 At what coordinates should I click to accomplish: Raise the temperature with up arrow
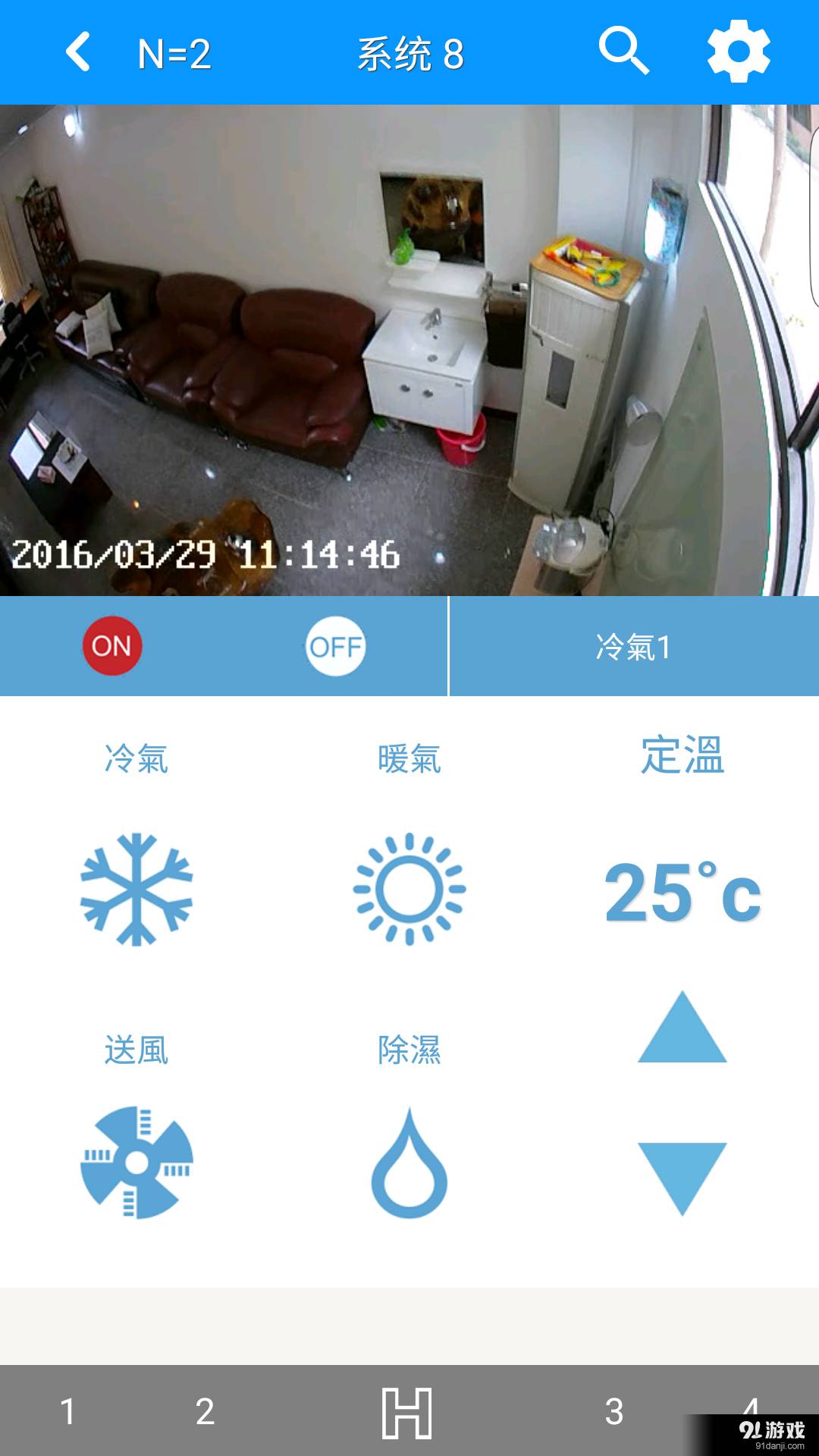click(x=682, y=1028)
